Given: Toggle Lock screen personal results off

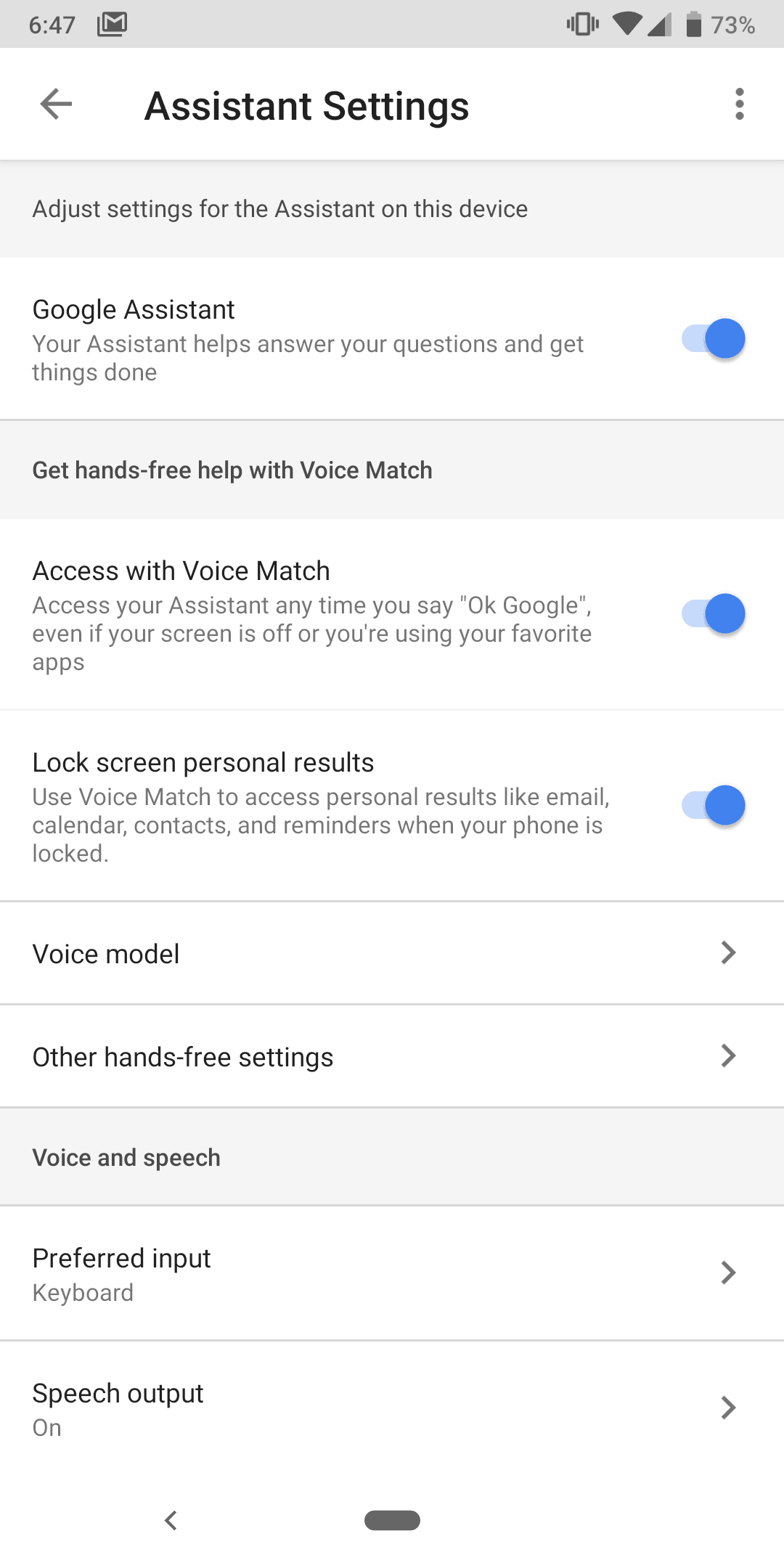Looking at the screenshot, I should 713,806.
